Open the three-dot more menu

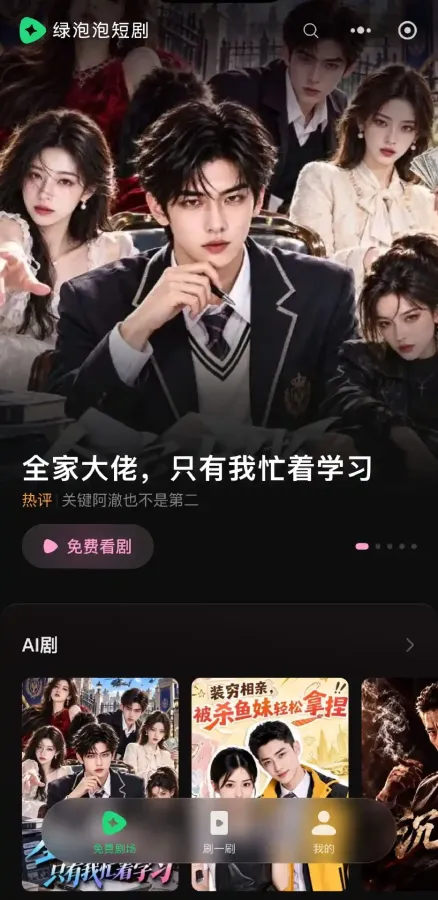point(360,30)
